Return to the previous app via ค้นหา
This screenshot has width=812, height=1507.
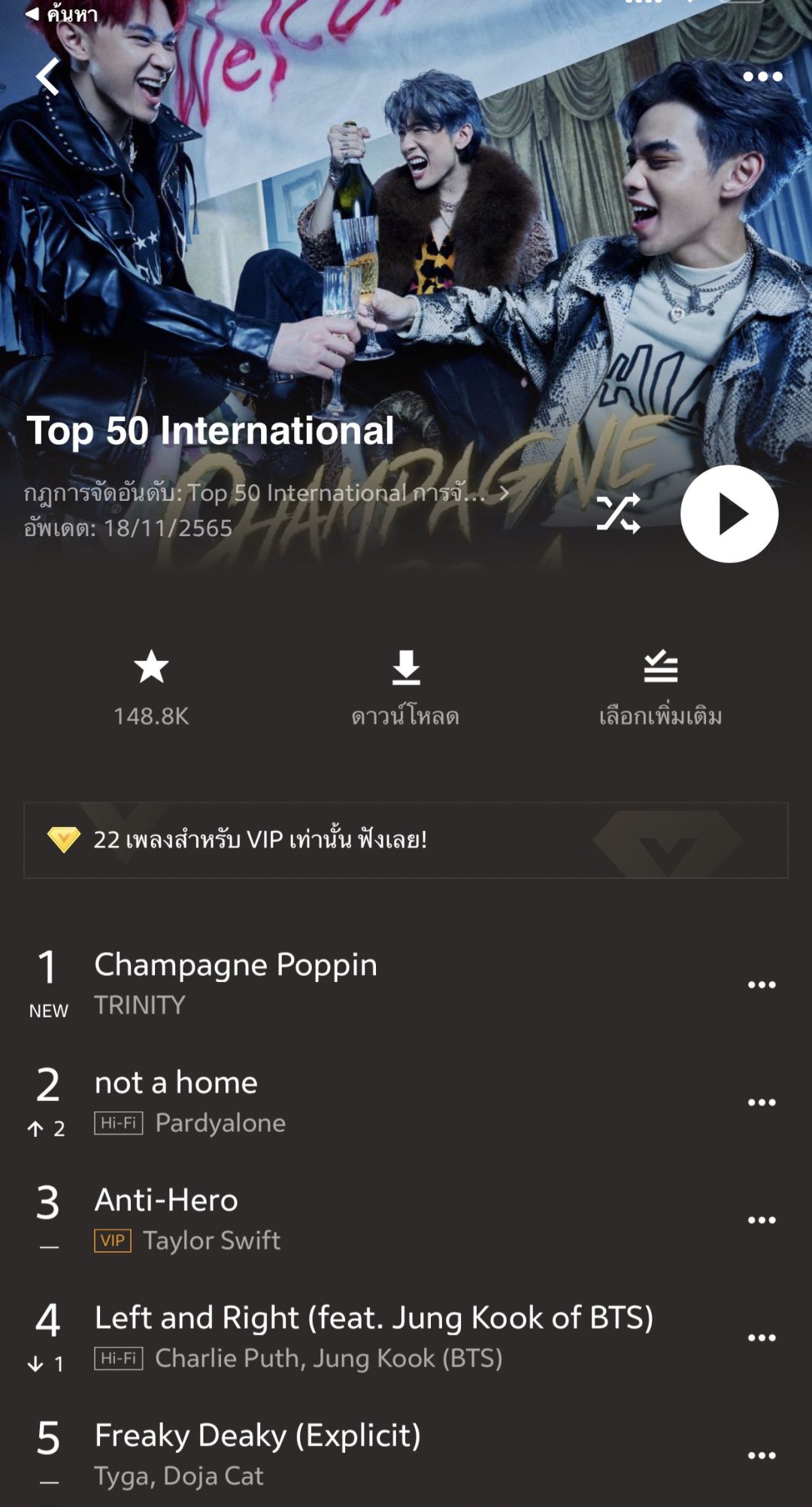point(63,14)
